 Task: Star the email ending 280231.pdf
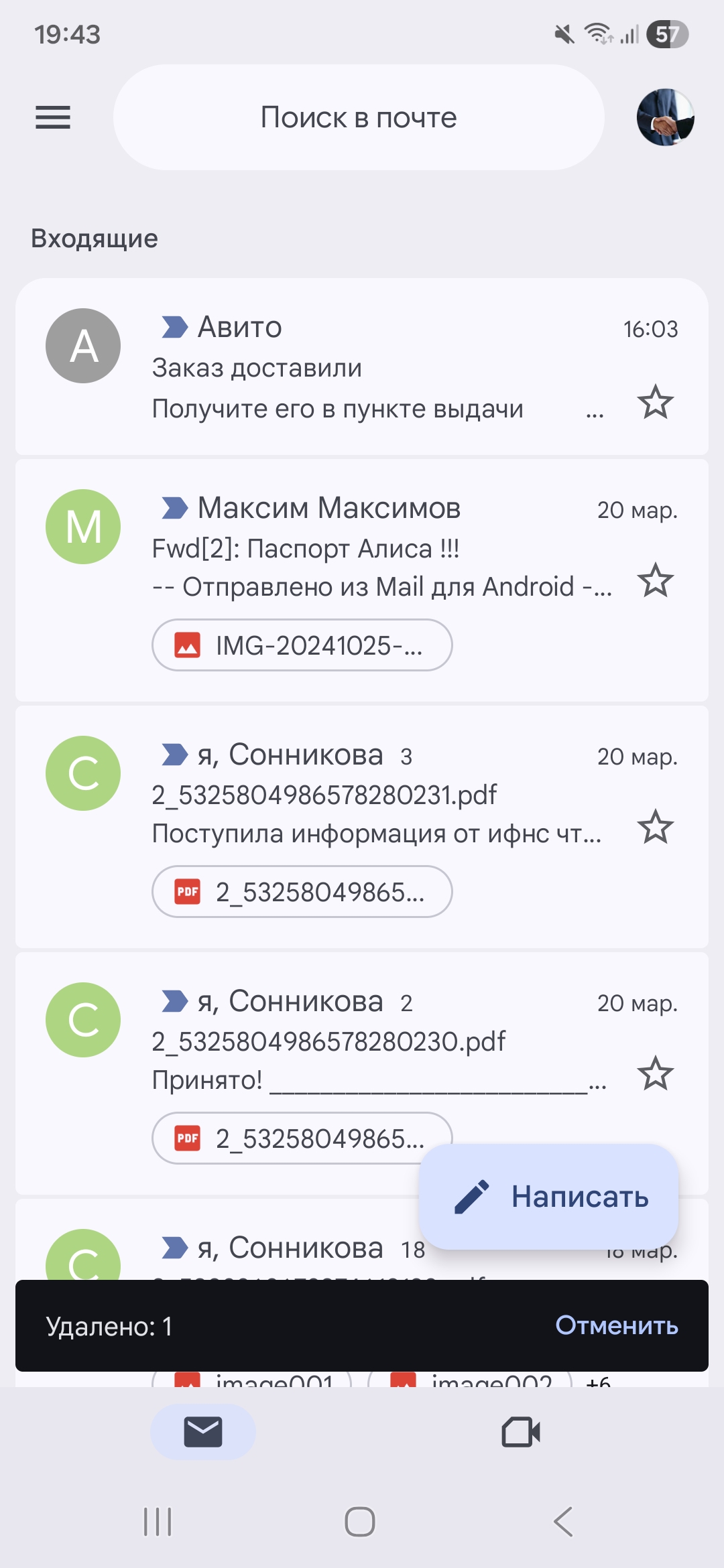pos(655,827)
